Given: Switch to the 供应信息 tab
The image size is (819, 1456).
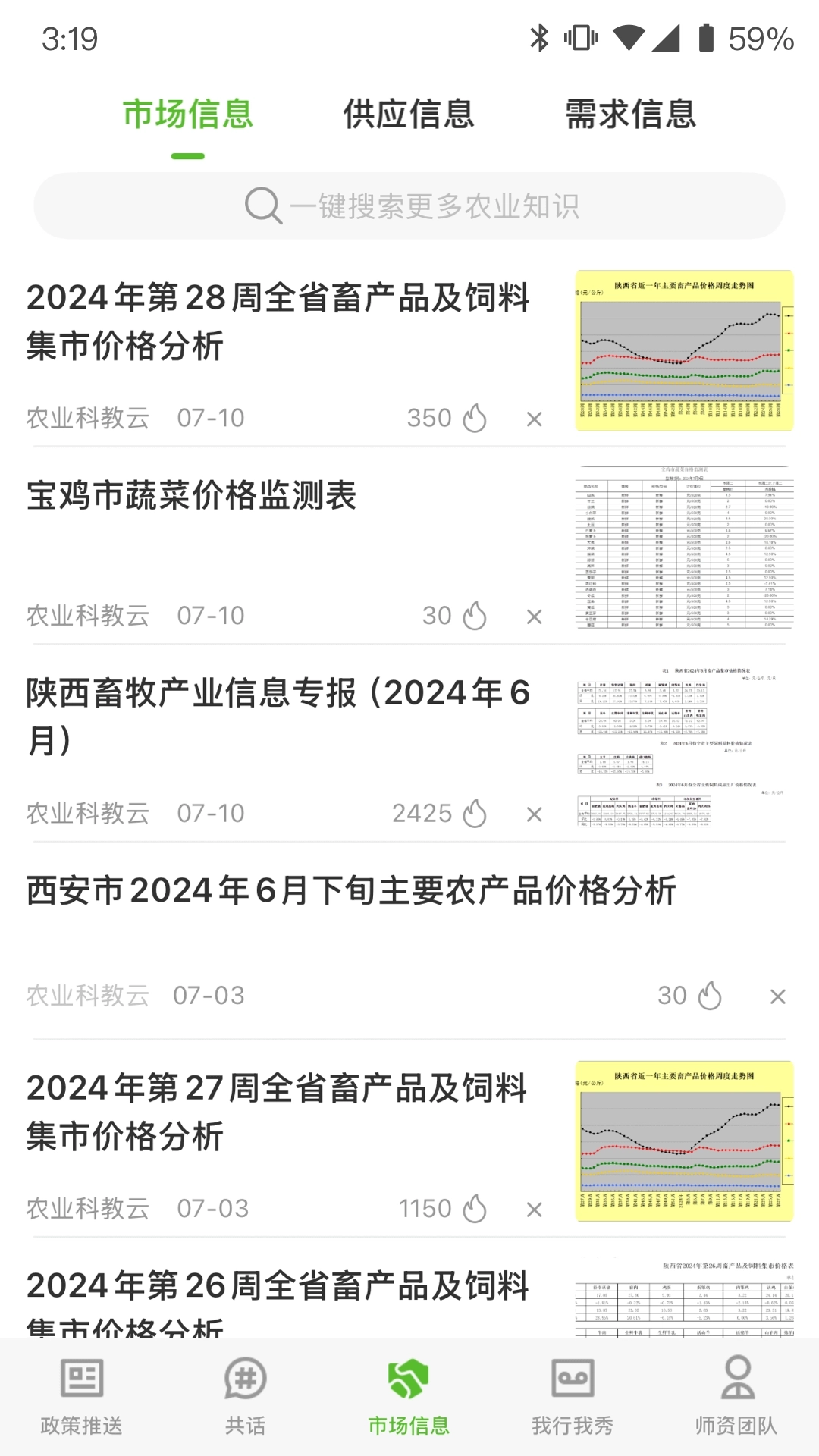Looking at the screenshot, I should (x=409, y=115).
